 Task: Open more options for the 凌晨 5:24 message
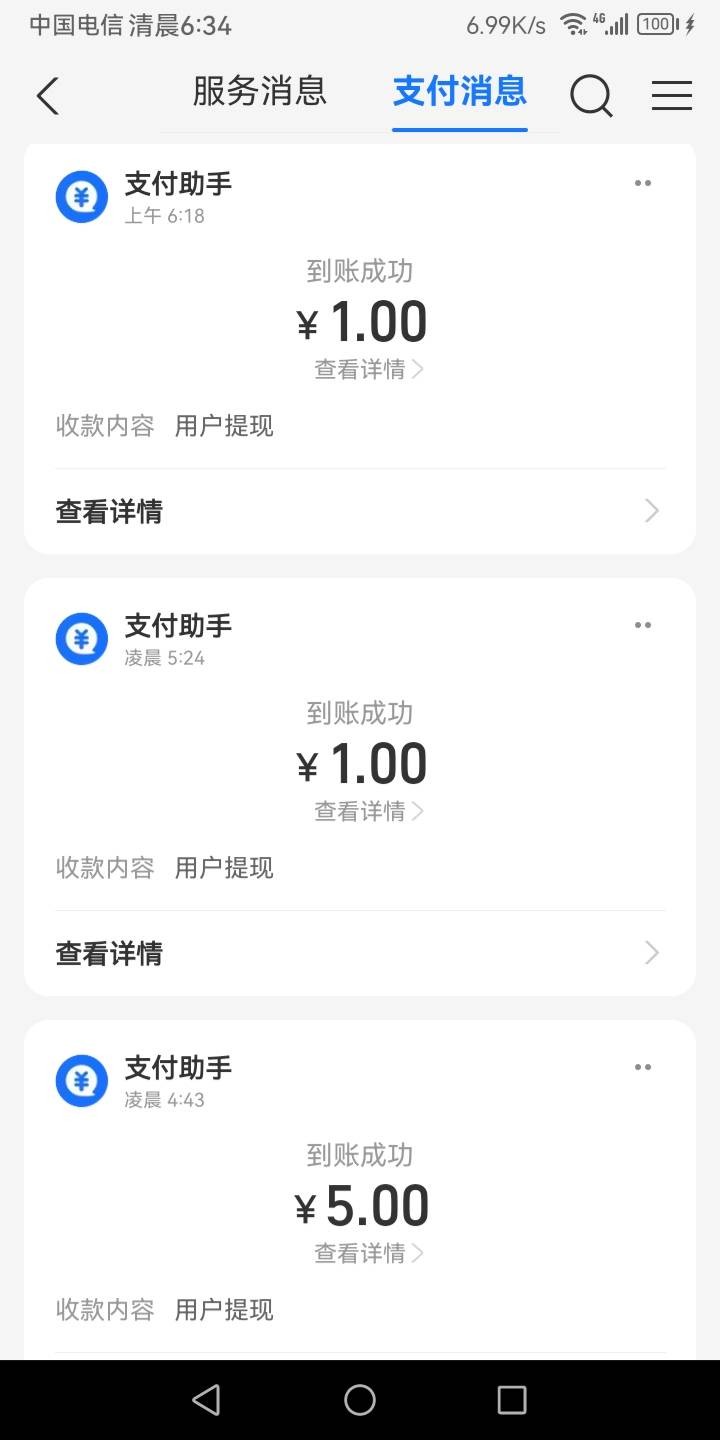pos(643,625)
